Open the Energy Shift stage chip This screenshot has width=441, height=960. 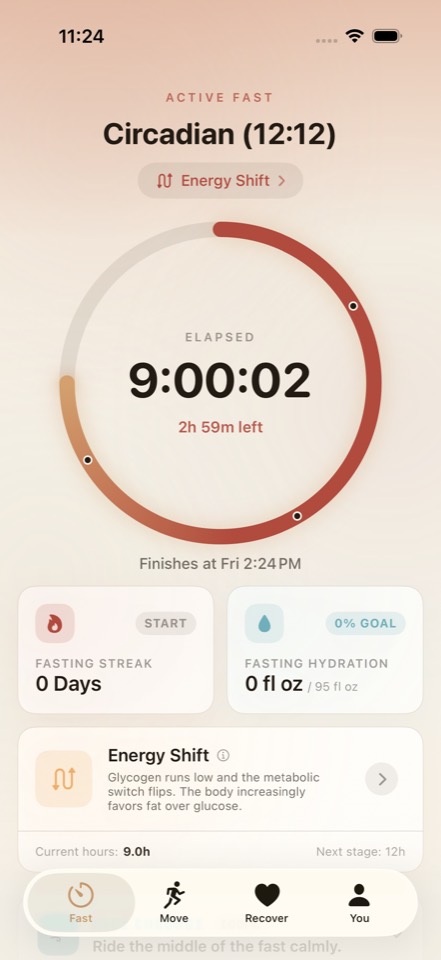(x=220, y=181)
